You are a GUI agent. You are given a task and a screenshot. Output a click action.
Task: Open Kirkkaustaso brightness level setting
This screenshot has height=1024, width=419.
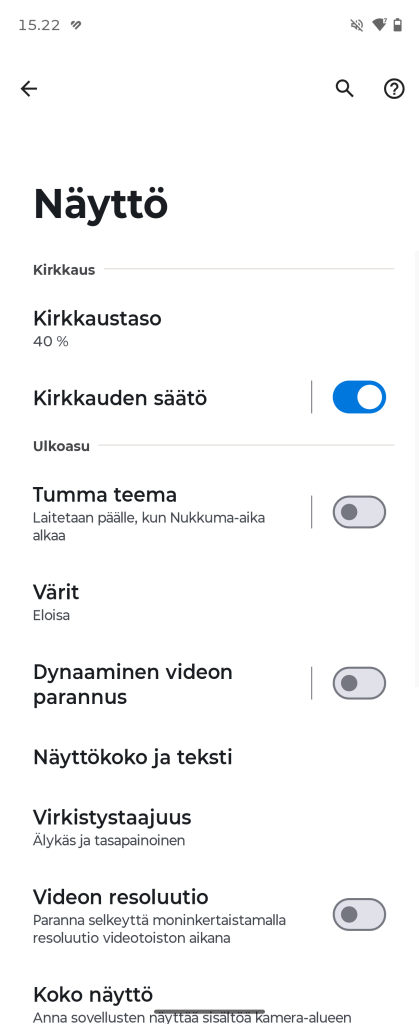(x=210, y=329)
